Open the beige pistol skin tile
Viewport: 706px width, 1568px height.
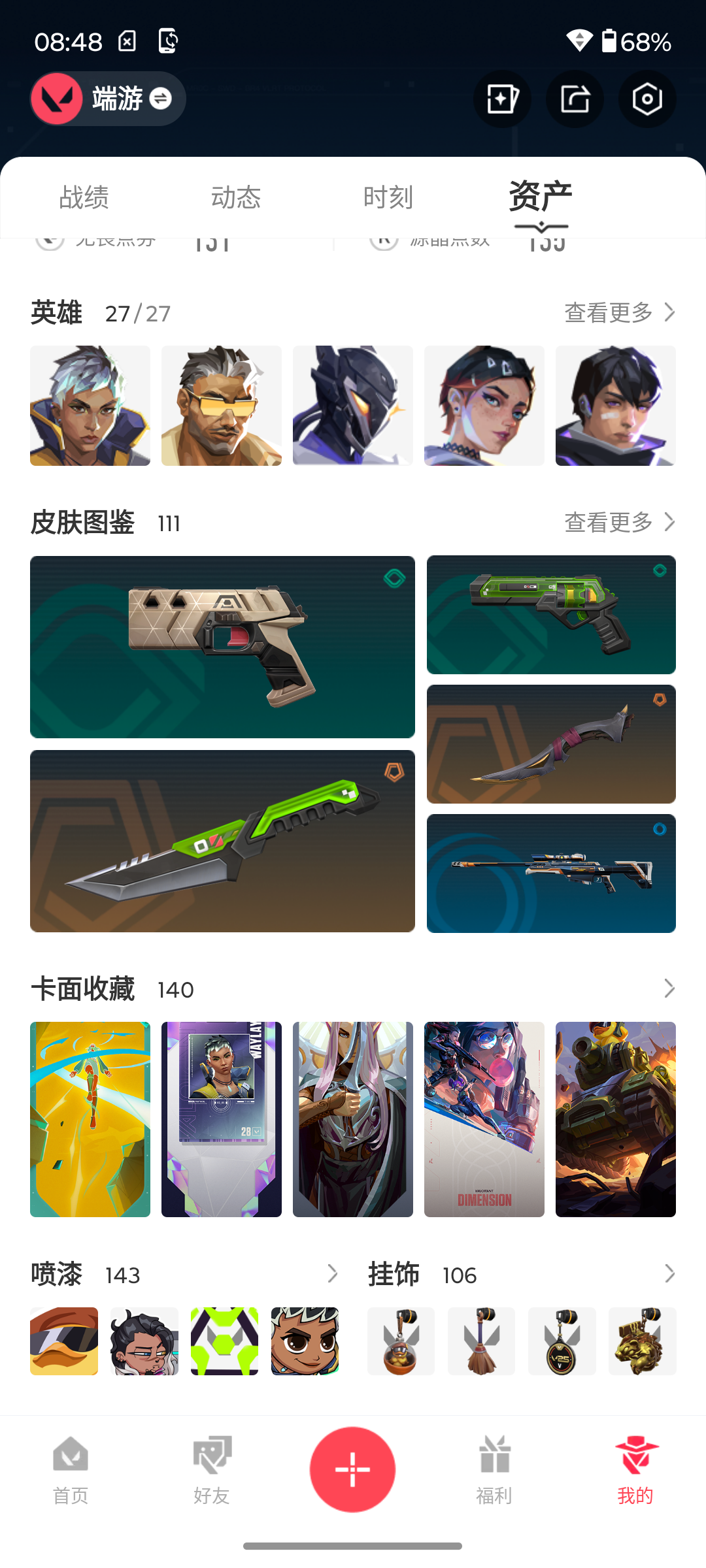222,647
